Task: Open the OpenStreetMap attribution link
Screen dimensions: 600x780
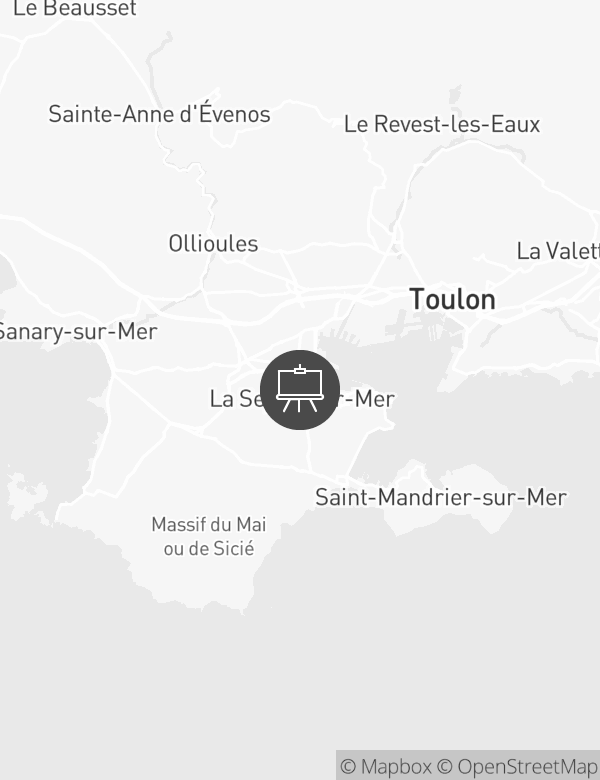Action: click(x=518, y=767)
